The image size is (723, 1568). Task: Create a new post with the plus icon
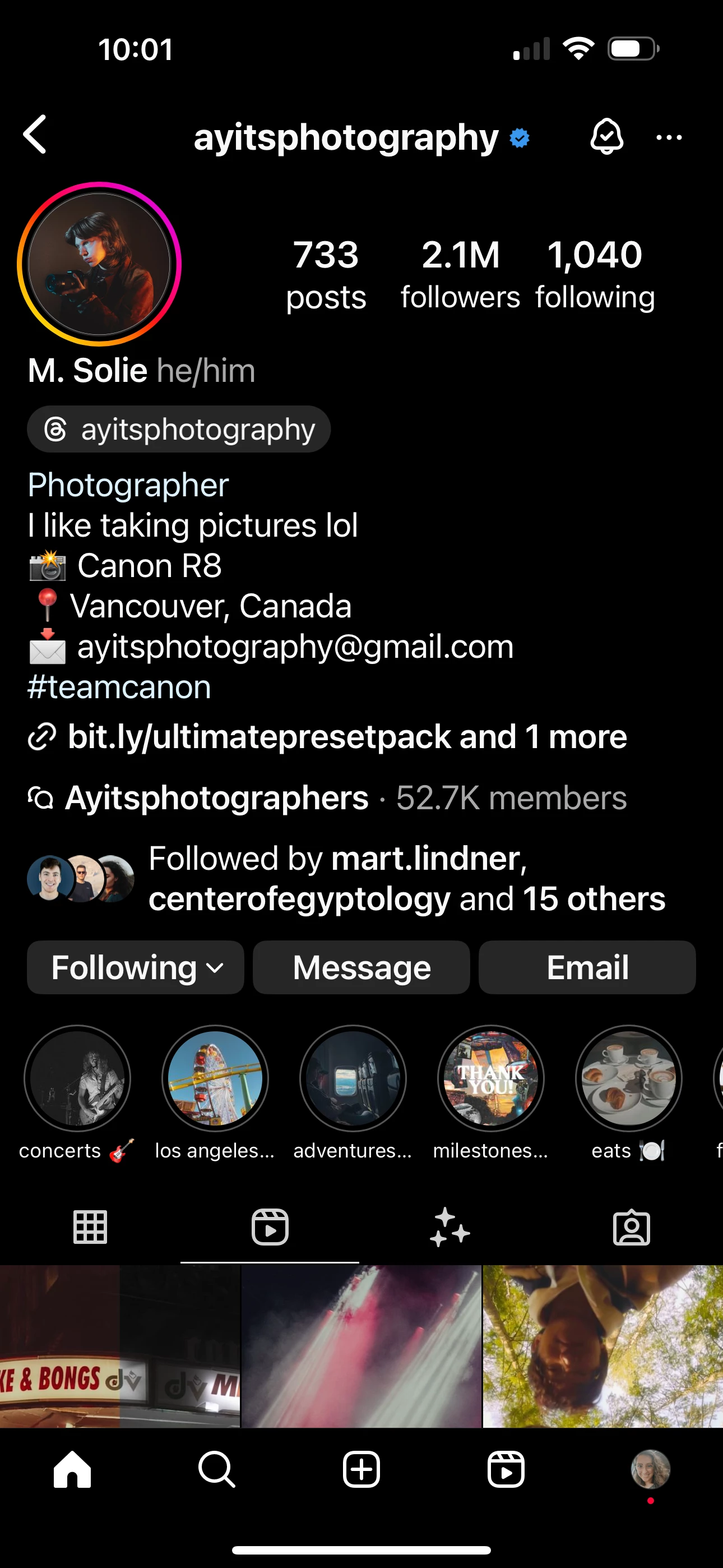coord(361,1469)
